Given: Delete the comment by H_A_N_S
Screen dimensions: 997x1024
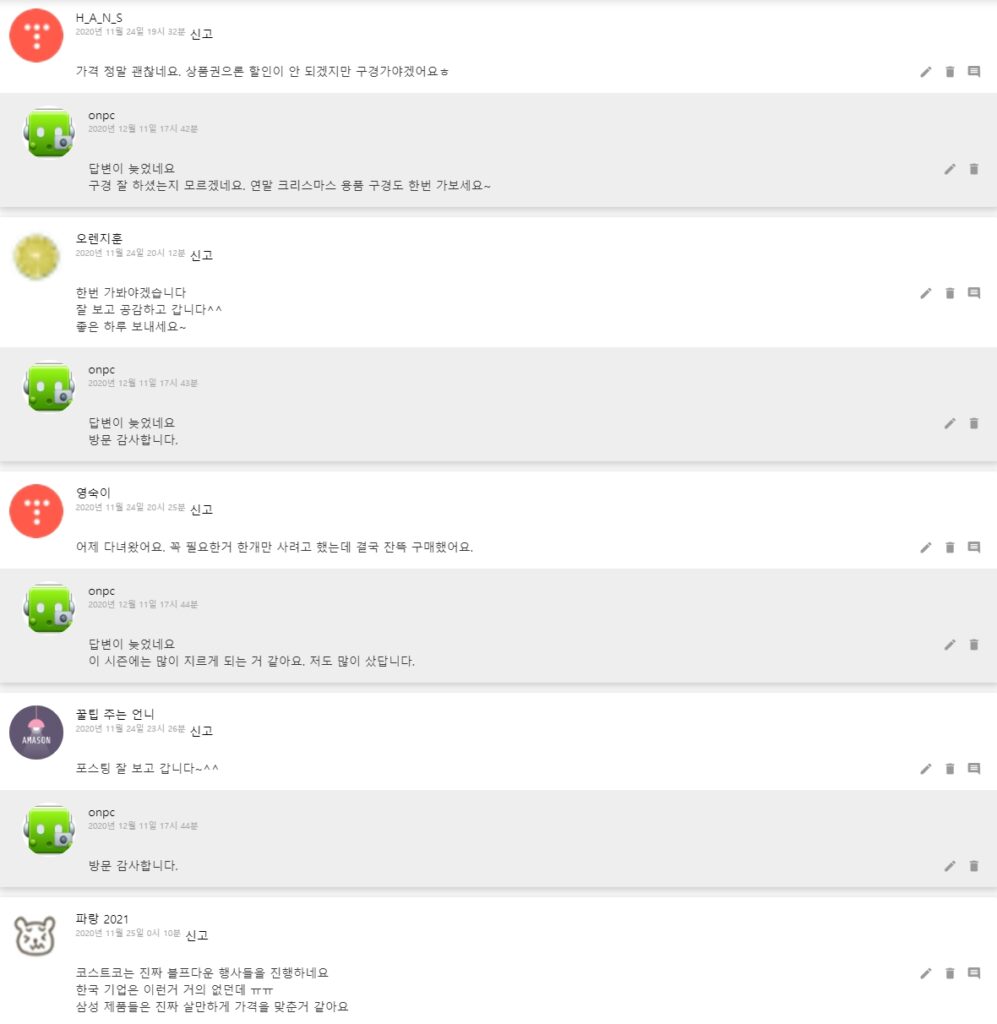Looking at the screenshot, I should click(950, 72).
